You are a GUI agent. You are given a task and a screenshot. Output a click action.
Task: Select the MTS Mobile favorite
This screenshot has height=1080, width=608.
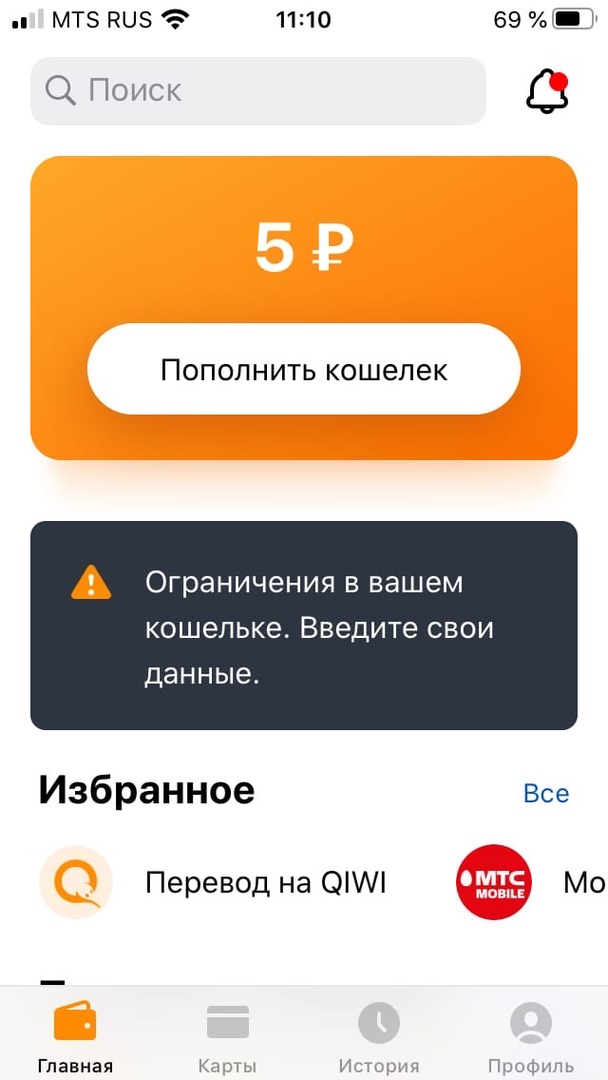click(494, 882)
